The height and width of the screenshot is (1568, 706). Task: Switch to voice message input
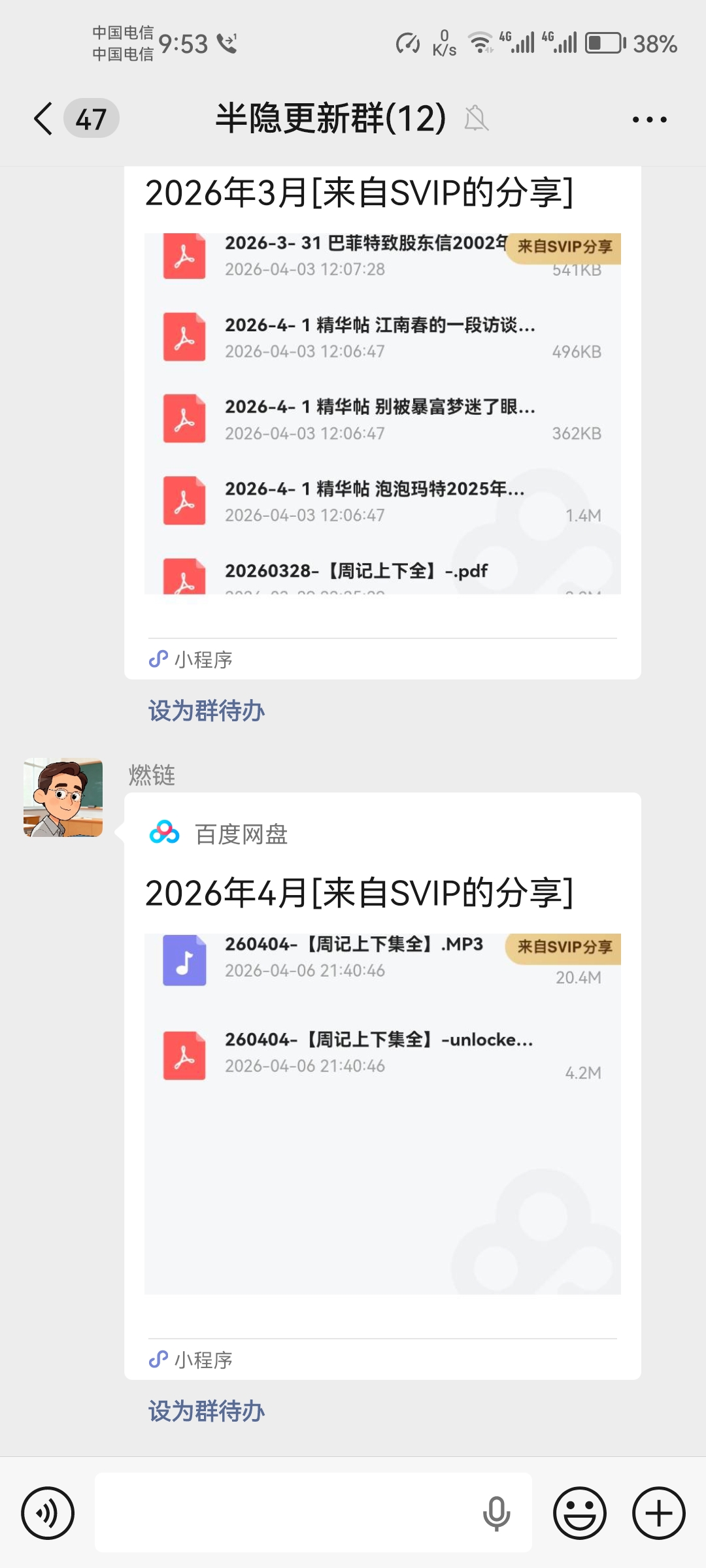pos(48,1513)
